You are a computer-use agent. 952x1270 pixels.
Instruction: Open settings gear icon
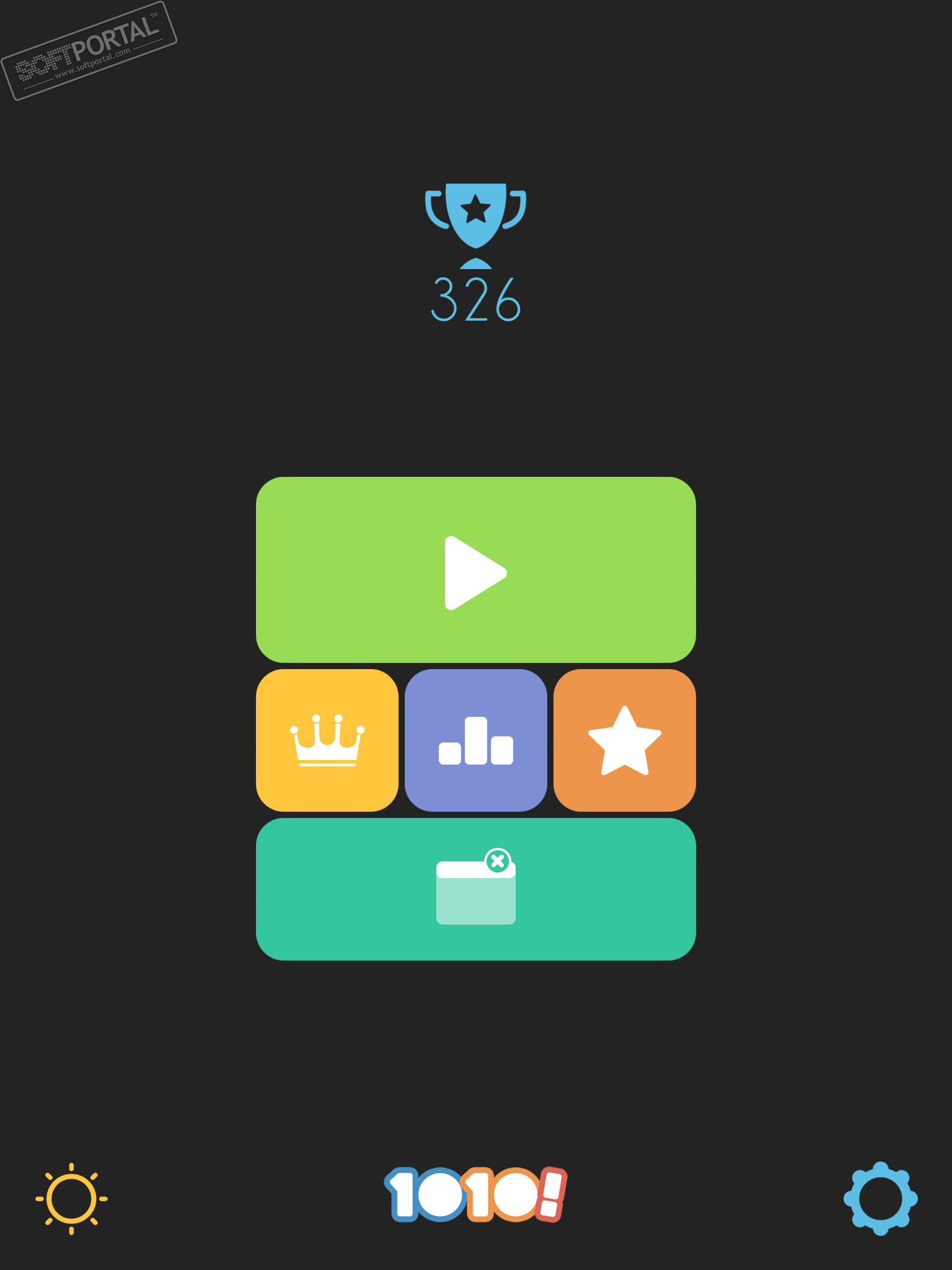pyautogui.click(x=880, y=1199)
